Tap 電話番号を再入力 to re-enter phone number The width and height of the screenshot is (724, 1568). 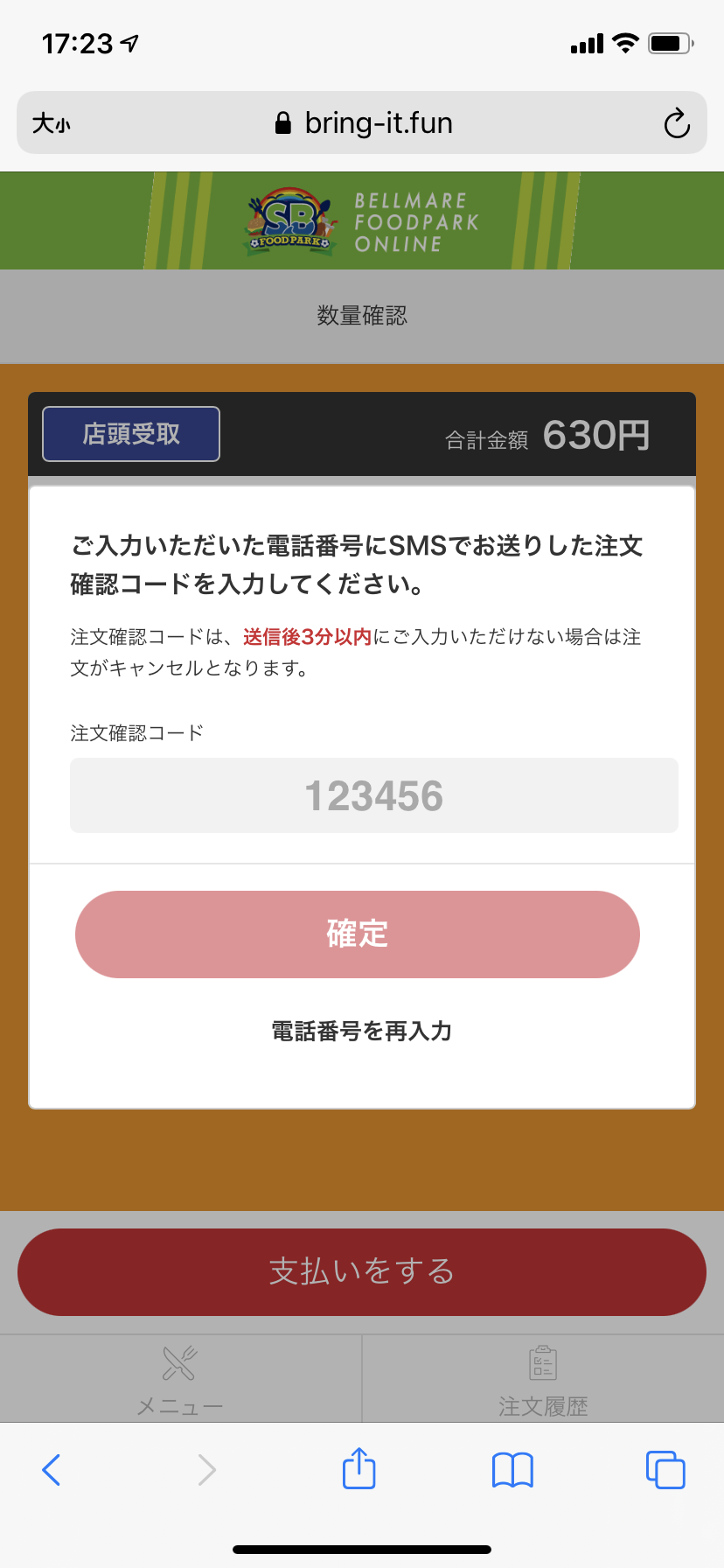tap(362, 1031)
